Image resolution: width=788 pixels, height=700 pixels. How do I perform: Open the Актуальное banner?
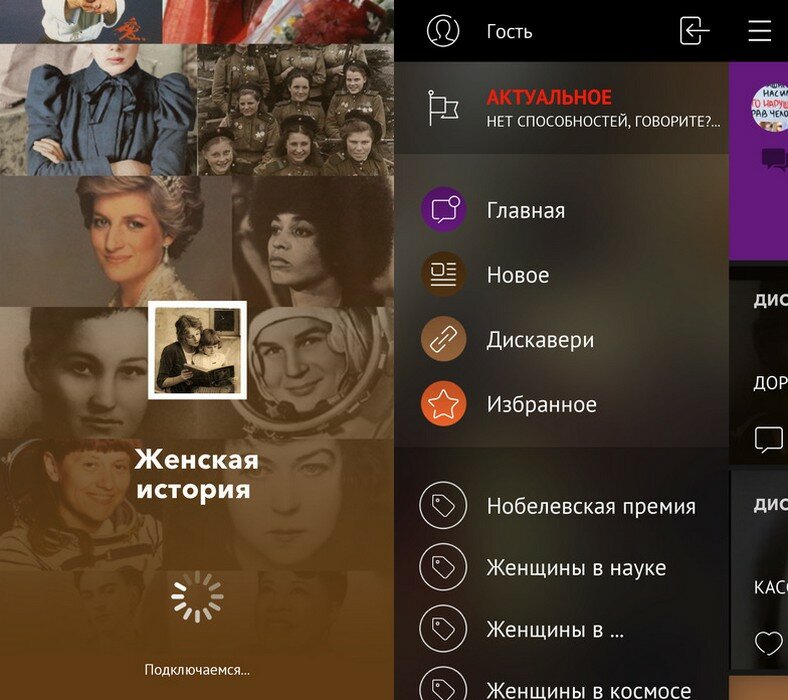click(561, 108)
